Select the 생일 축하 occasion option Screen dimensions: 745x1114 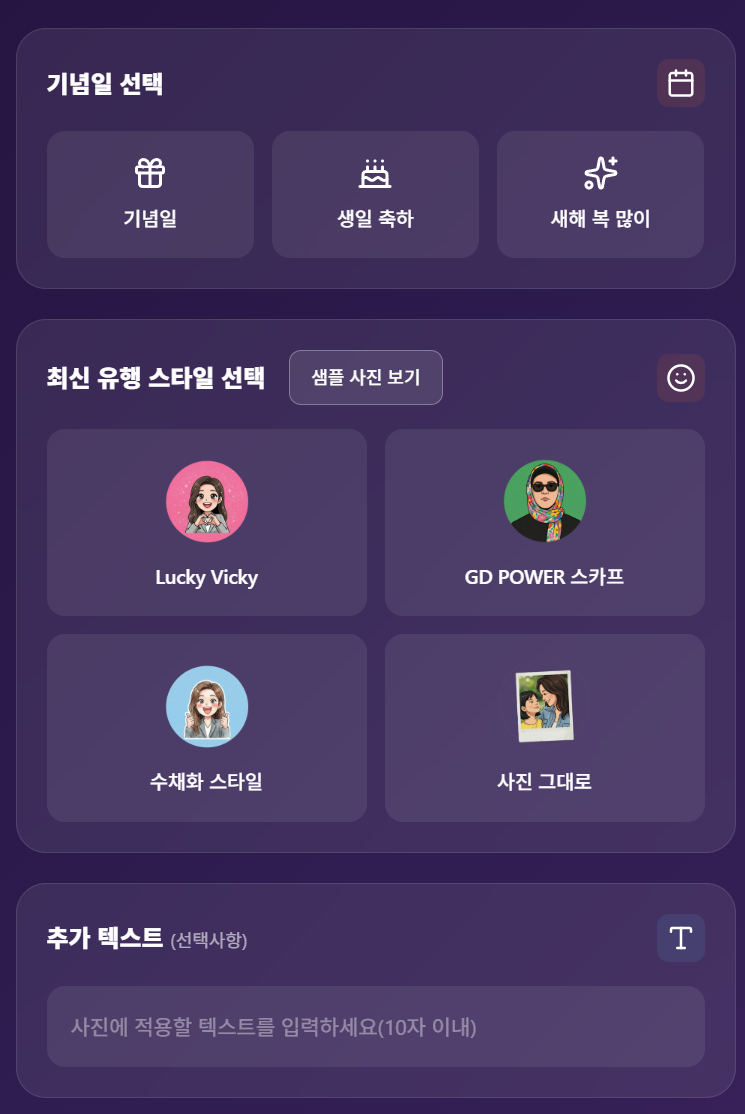pos(375,195)
